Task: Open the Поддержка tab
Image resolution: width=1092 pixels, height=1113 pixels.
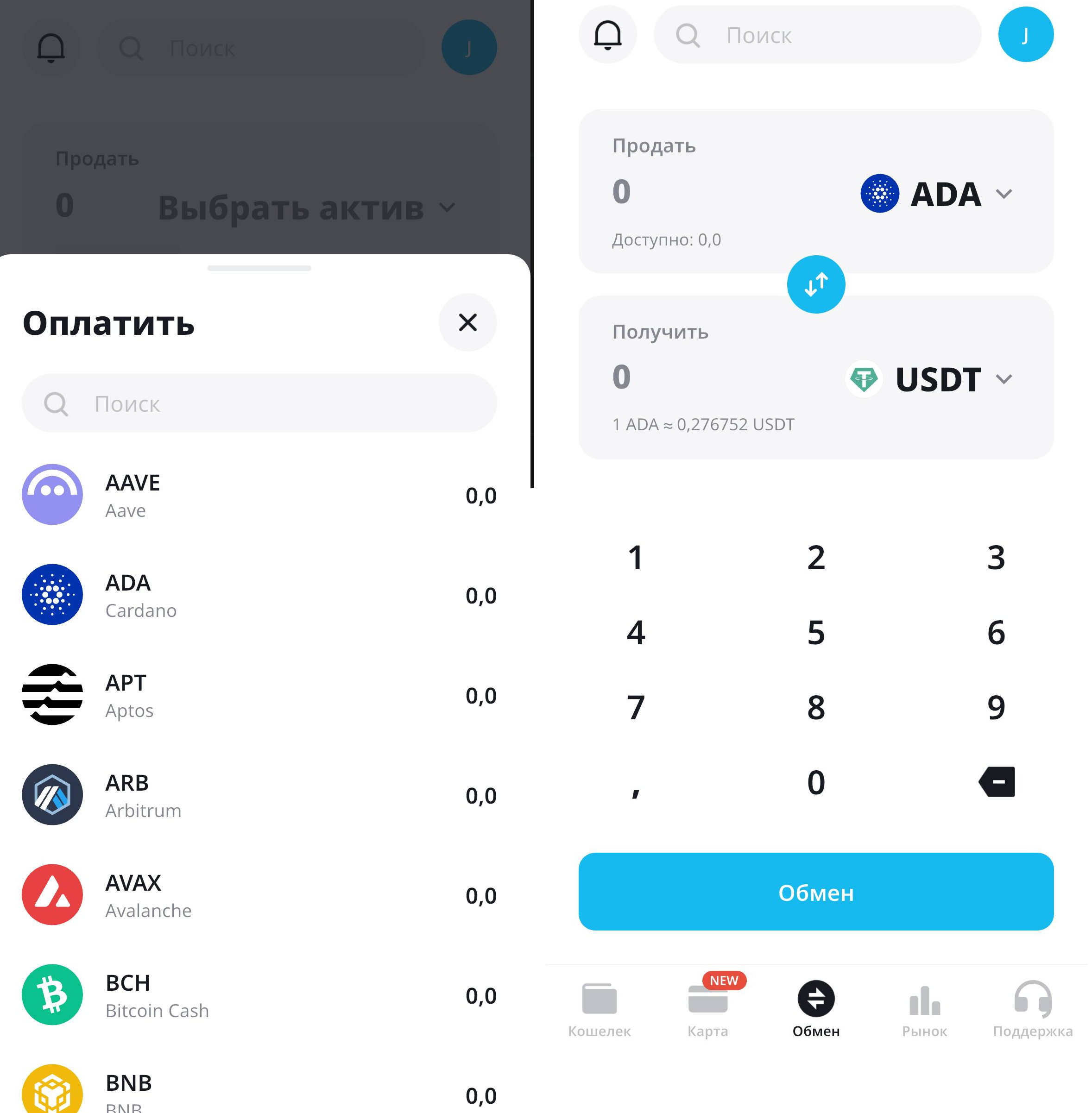Action: [1032, 1009]
